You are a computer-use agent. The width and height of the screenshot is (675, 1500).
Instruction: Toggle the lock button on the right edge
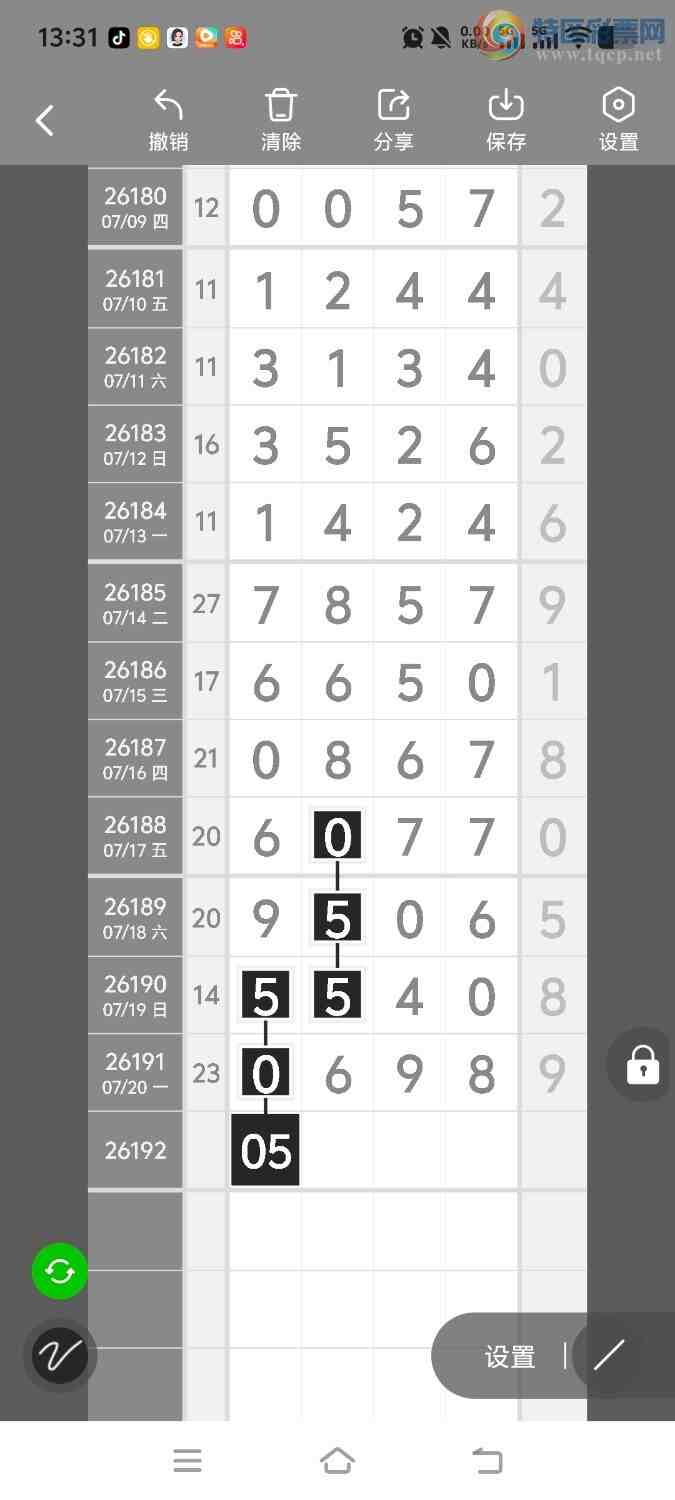(x=642, y=1065)
